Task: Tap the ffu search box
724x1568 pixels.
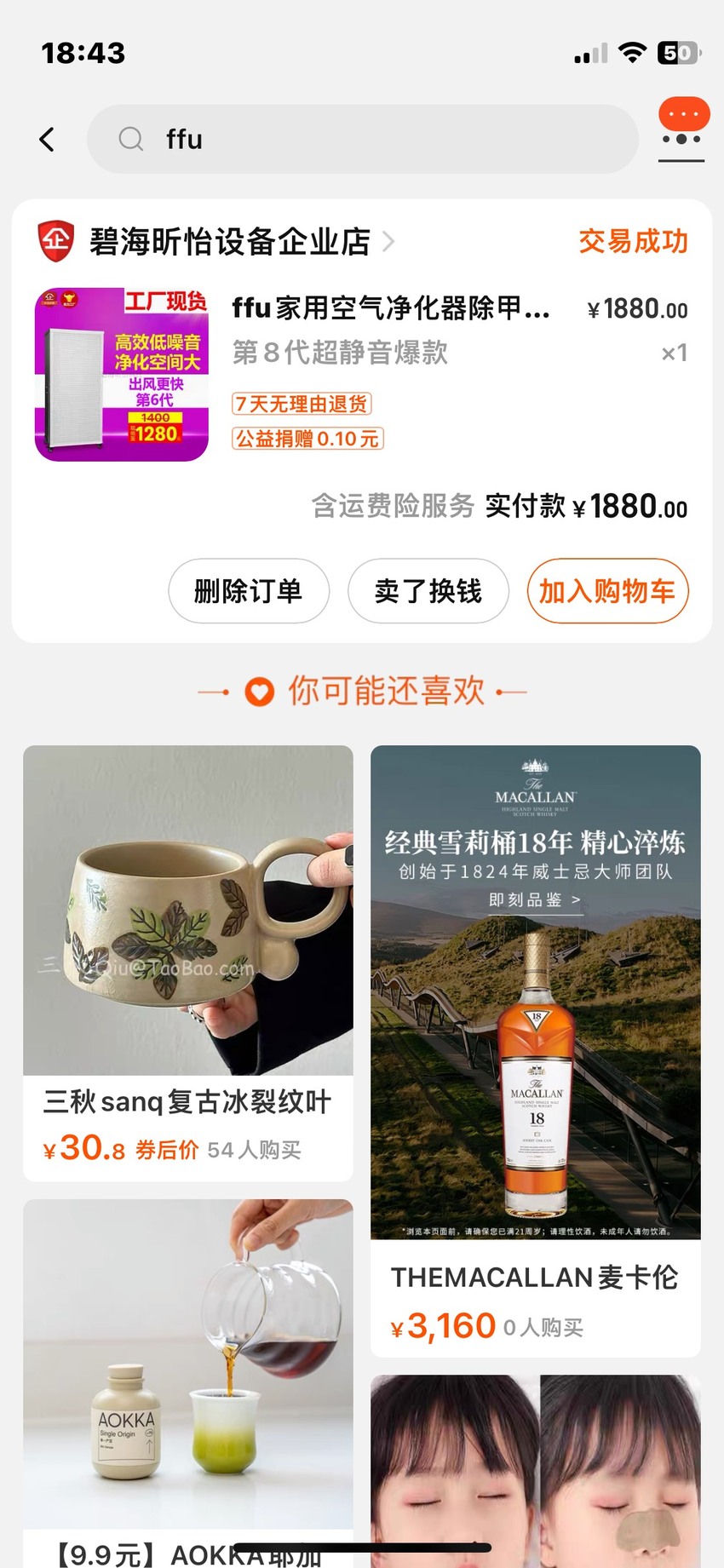Action: tap(363, 139)
